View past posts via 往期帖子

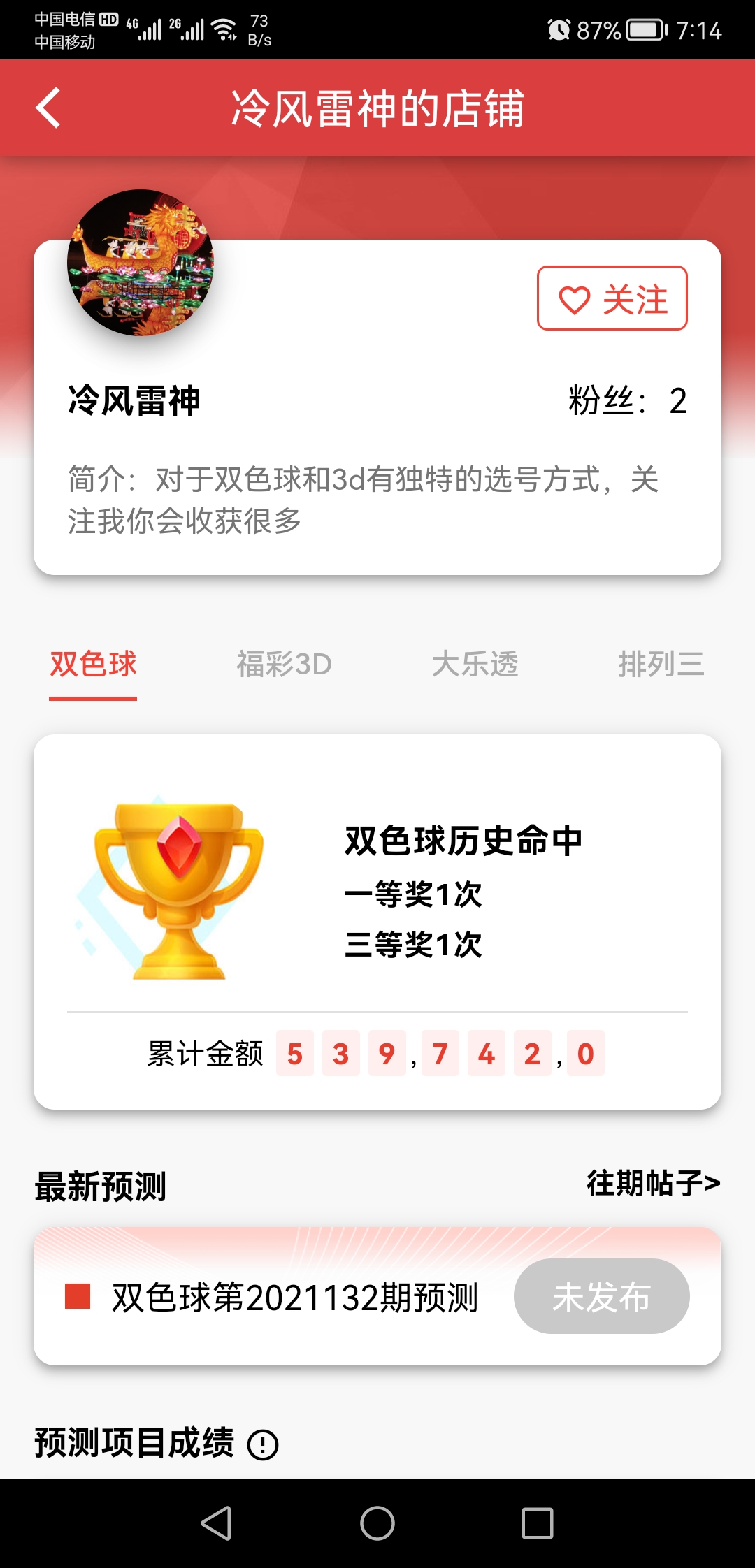(x=653, y=1183)
